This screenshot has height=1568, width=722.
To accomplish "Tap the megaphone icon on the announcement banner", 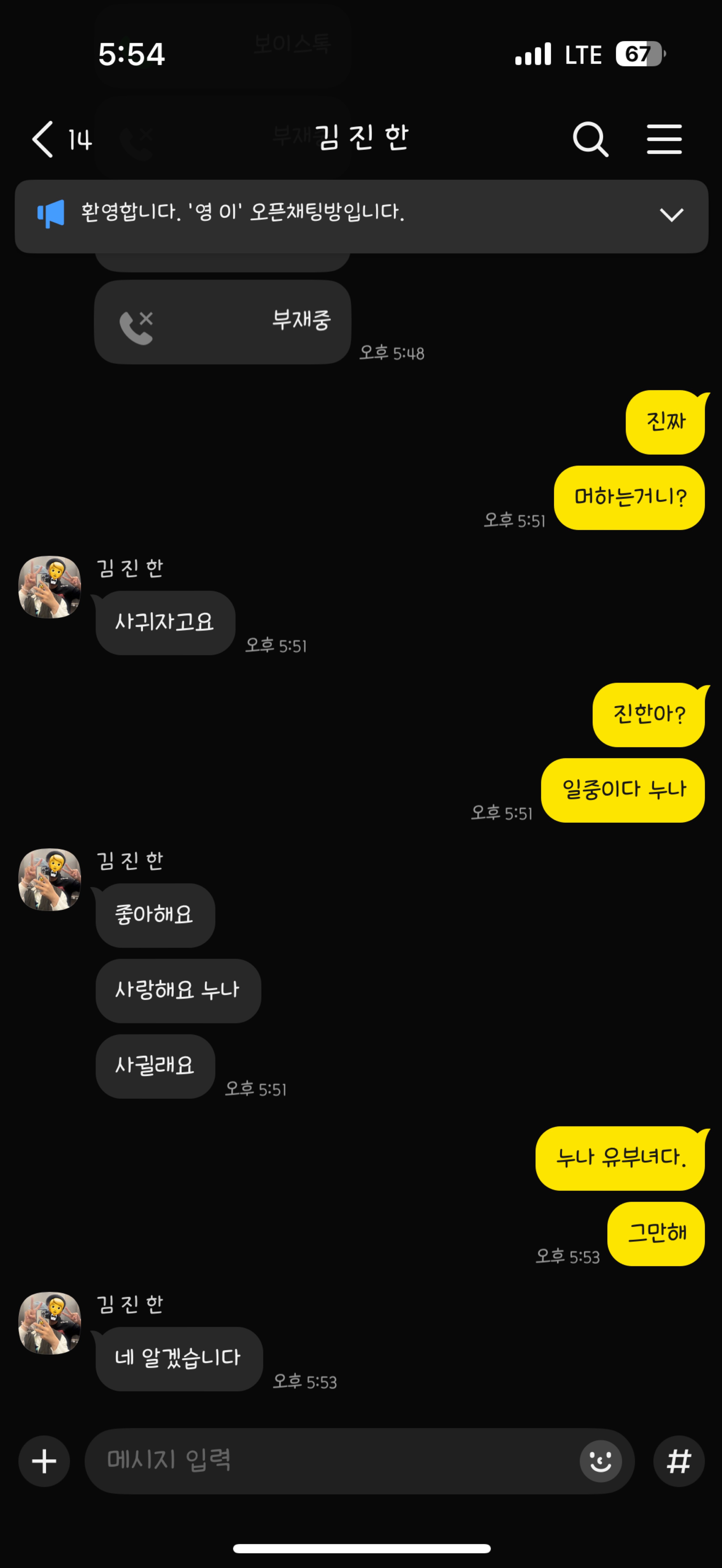I will [51, 213].
